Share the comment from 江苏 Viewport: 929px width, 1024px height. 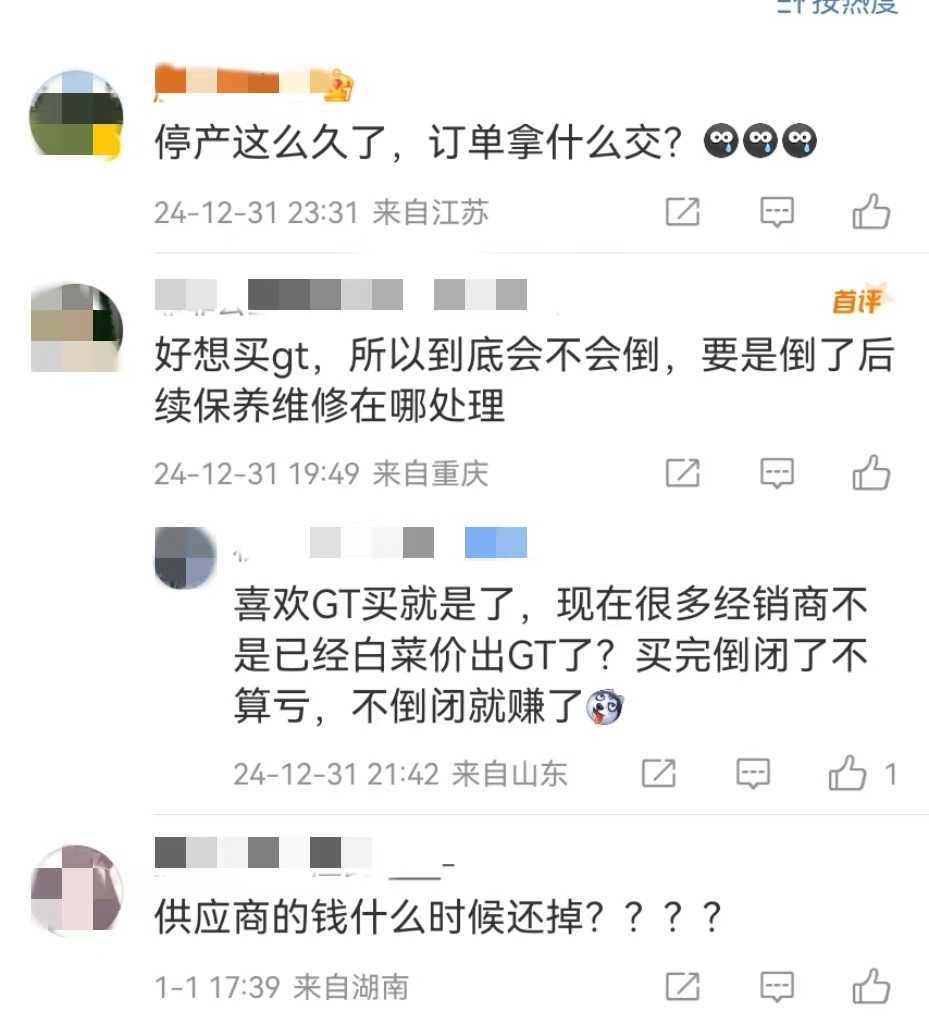click(683, 212)
